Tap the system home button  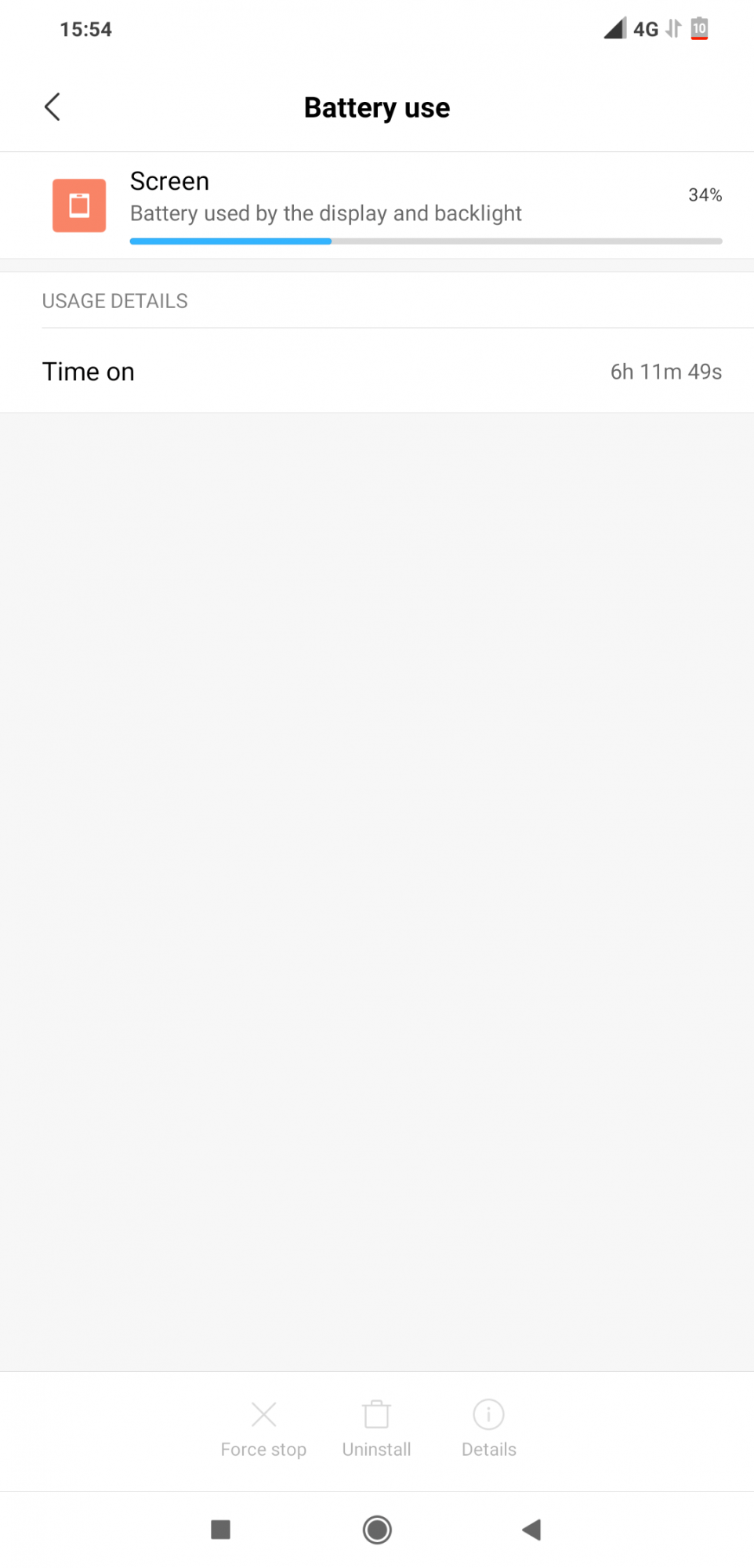(377, 1530)
